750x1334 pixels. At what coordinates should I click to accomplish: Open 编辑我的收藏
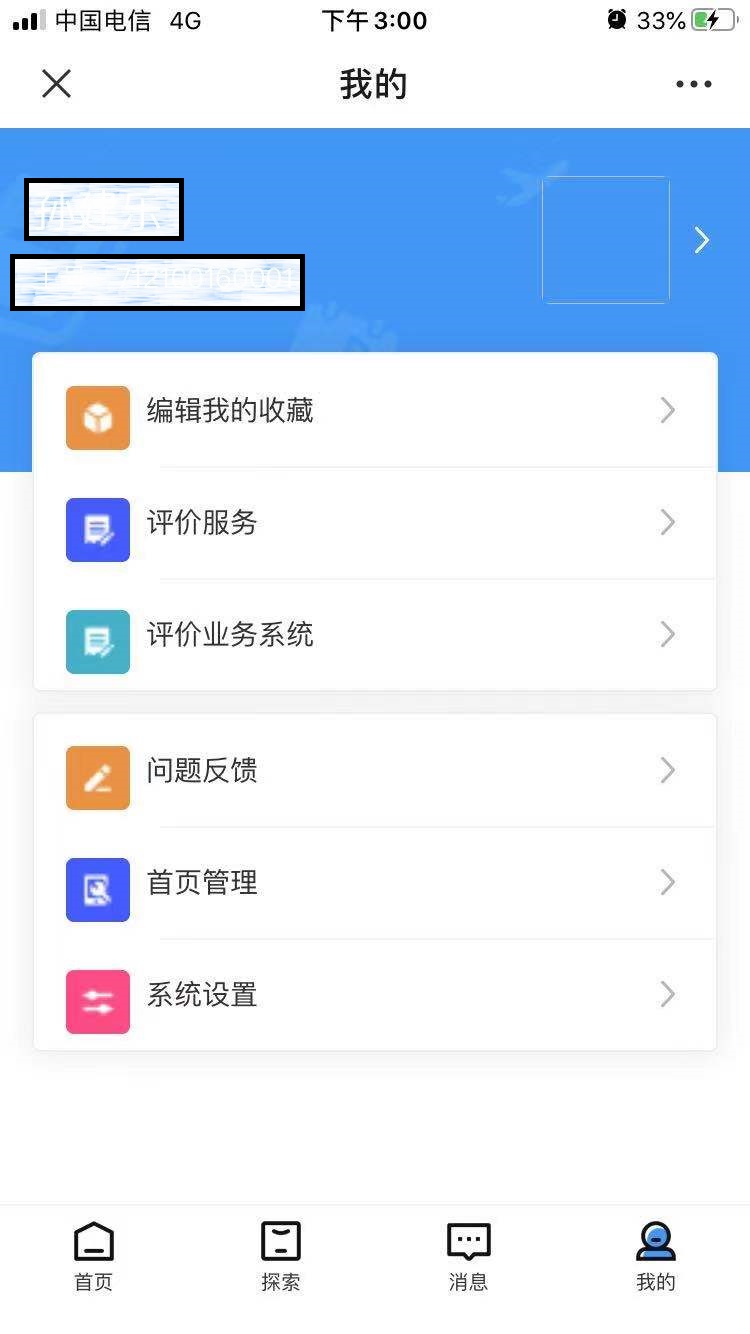[375, 411]
